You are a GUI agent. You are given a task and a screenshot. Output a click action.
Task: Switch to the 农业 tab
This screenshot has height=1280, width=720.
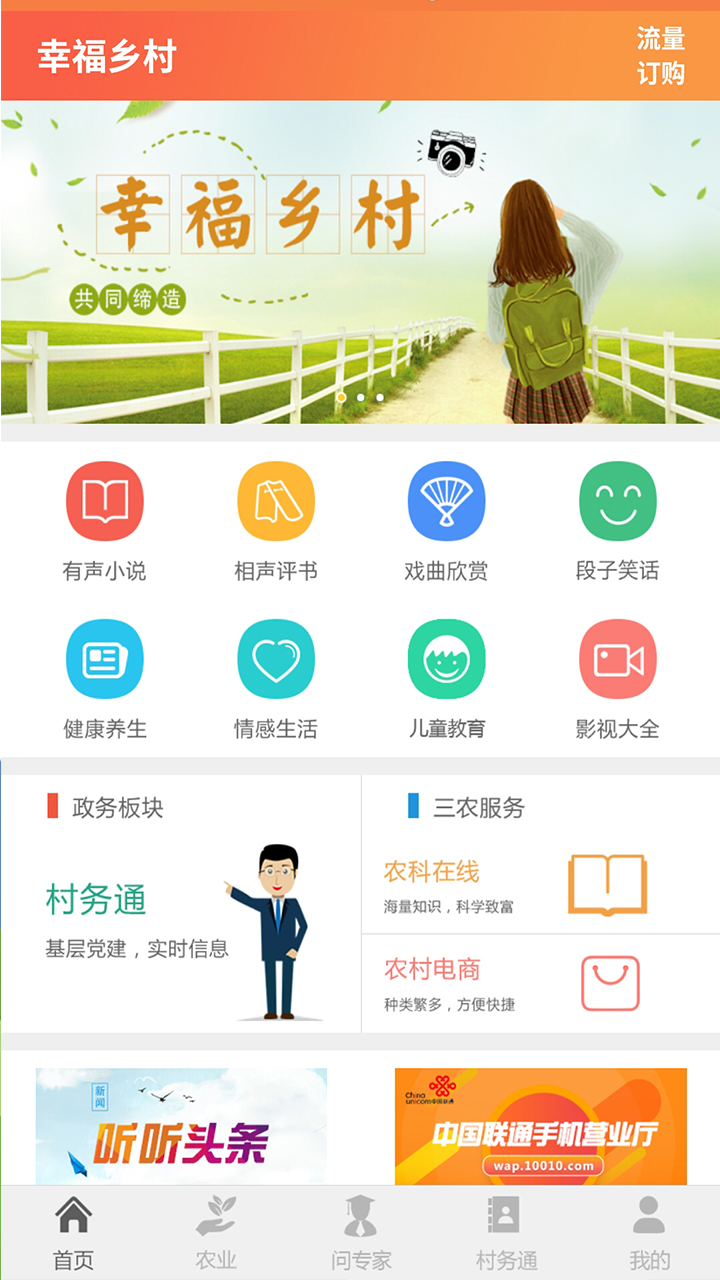[x=216, y=1232]
